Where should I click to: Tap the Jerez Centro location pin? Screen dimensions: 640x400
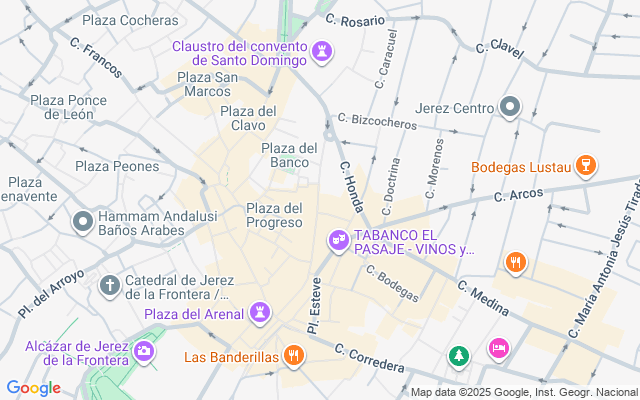click(x=510, y=108)
